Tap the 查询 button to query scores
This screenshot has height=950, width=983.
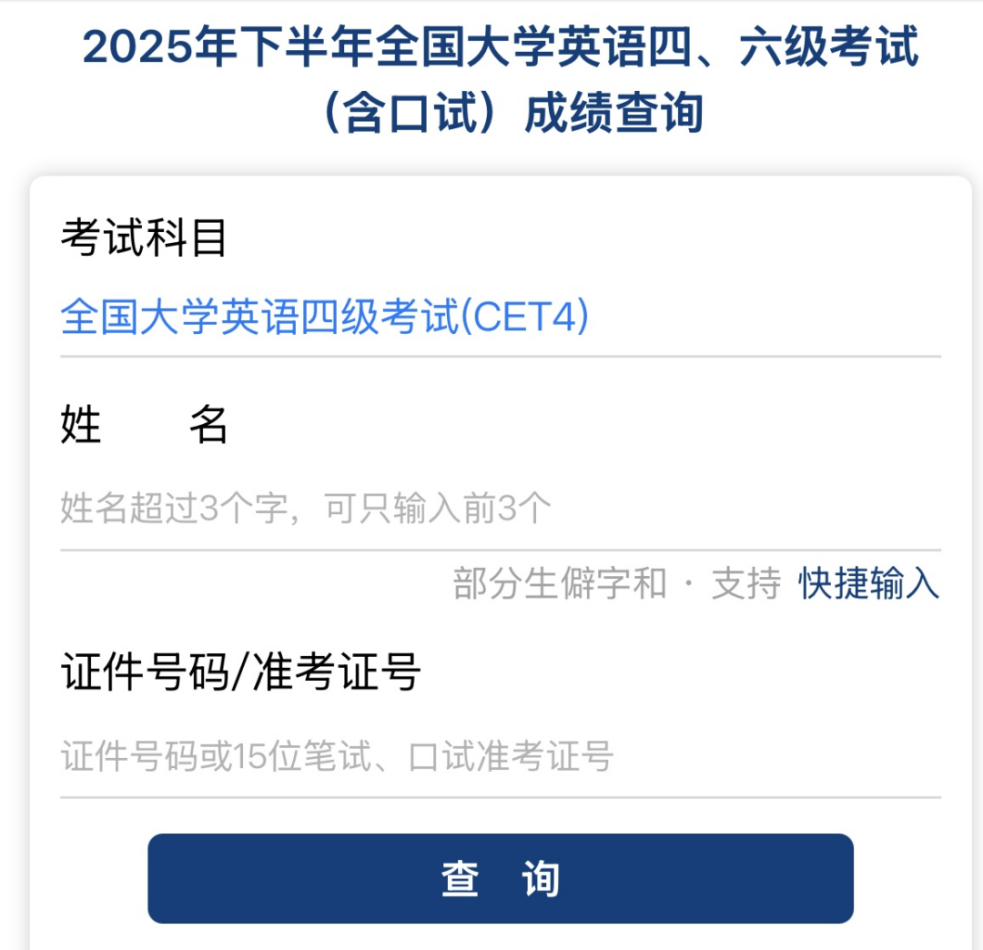[500, 879]
